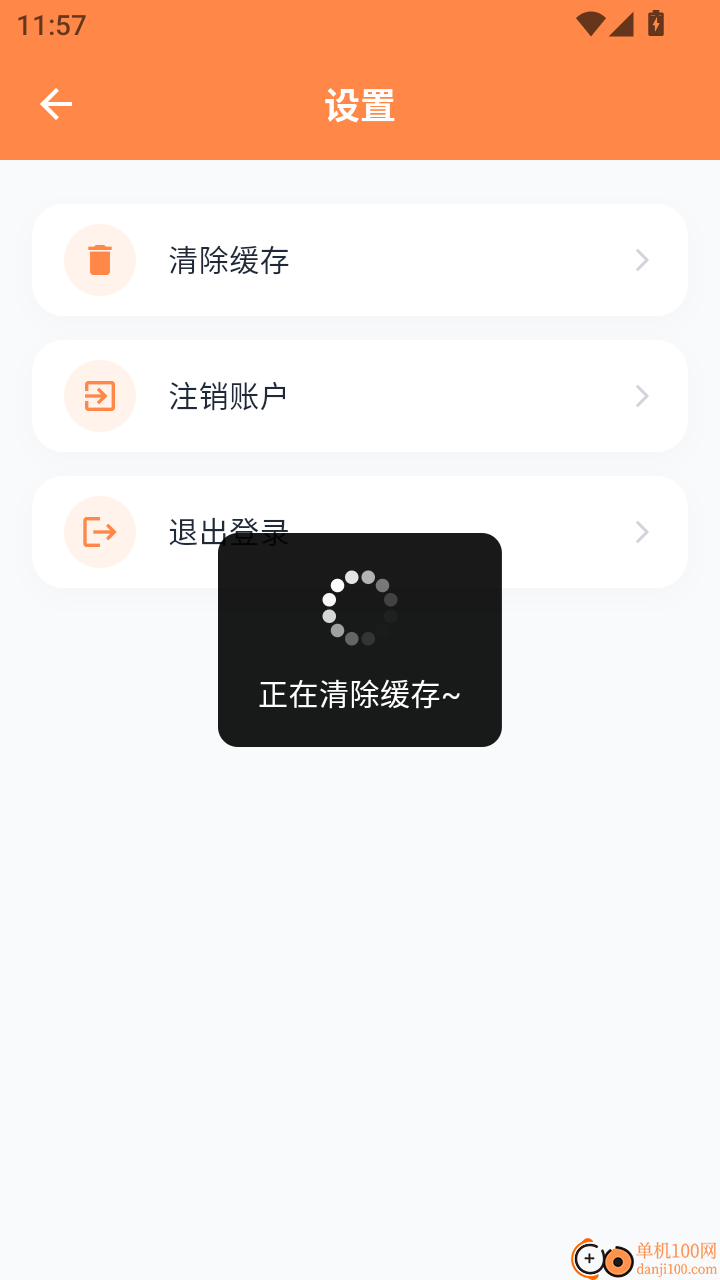Tap the logout icon beside 注销账户
720x1280 pixels.
[x=100, y=396]
